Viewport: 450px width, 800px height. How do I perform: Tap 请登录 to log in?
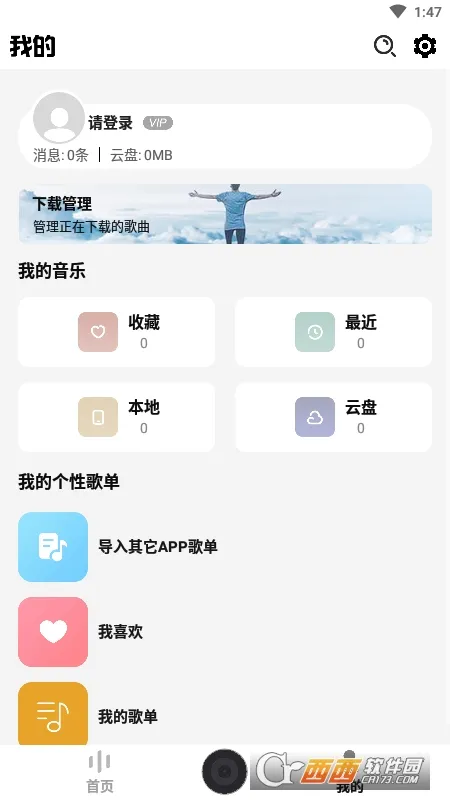click(110, 123)
